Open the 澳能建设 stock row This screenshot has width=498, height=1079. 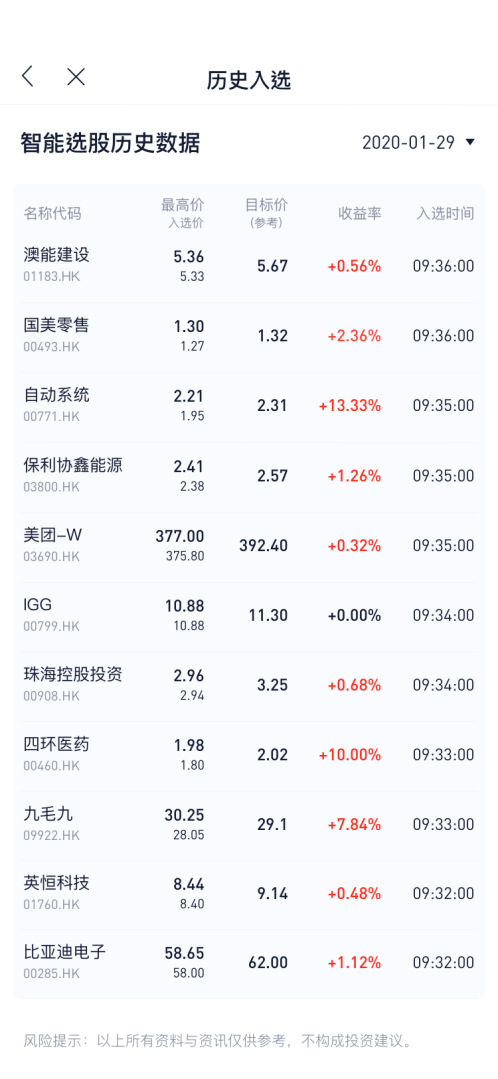(249, 266)
